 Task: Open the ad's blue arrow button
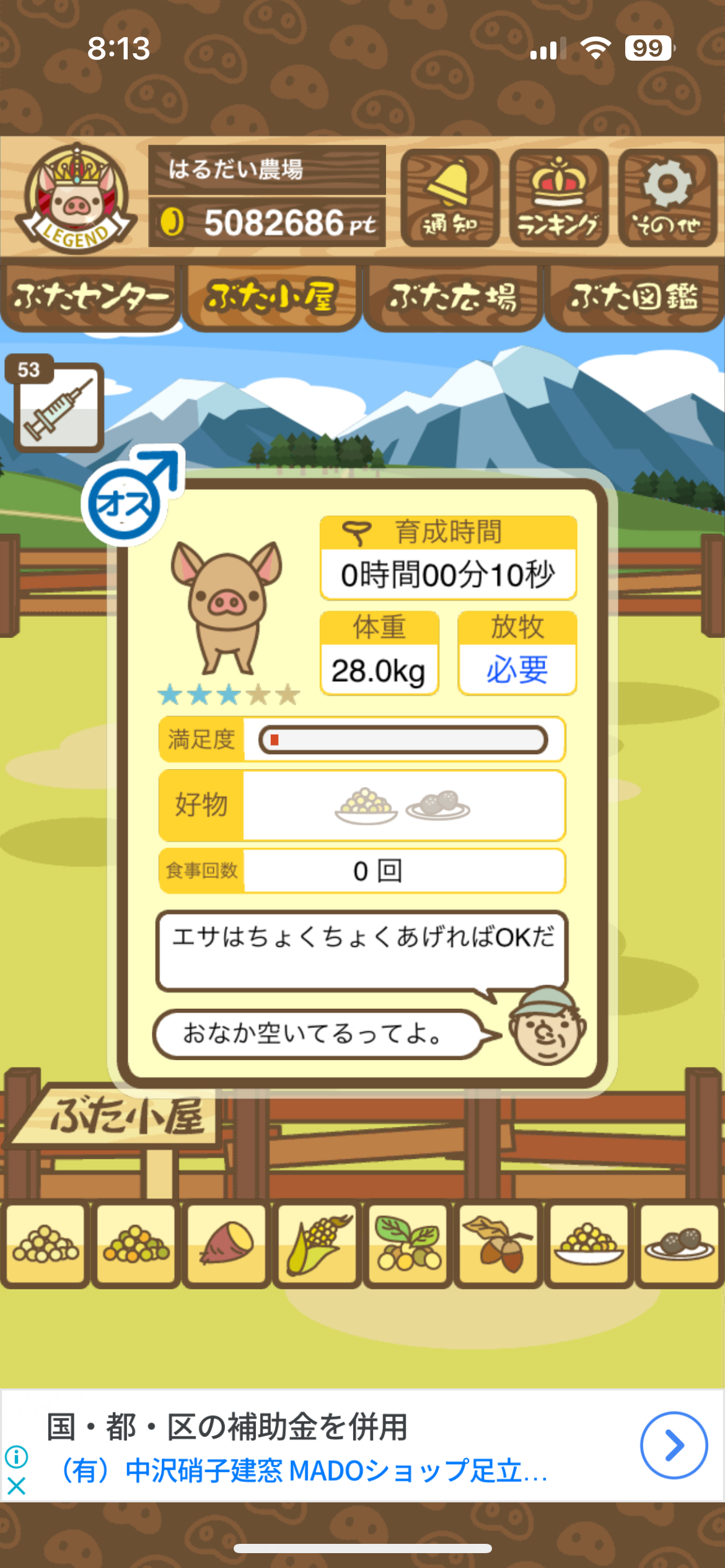pos(674,1445)
